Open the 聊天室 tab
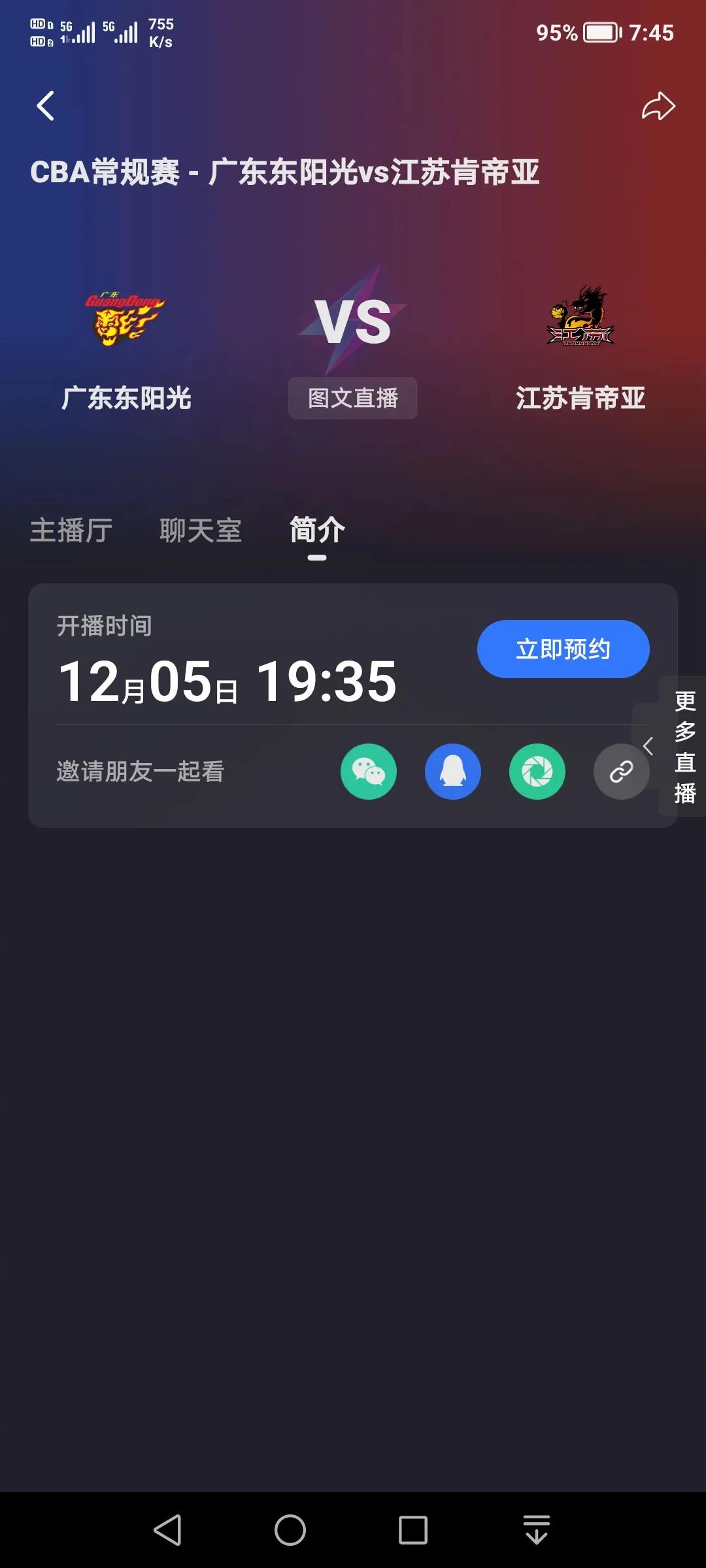 click(200, 531)
